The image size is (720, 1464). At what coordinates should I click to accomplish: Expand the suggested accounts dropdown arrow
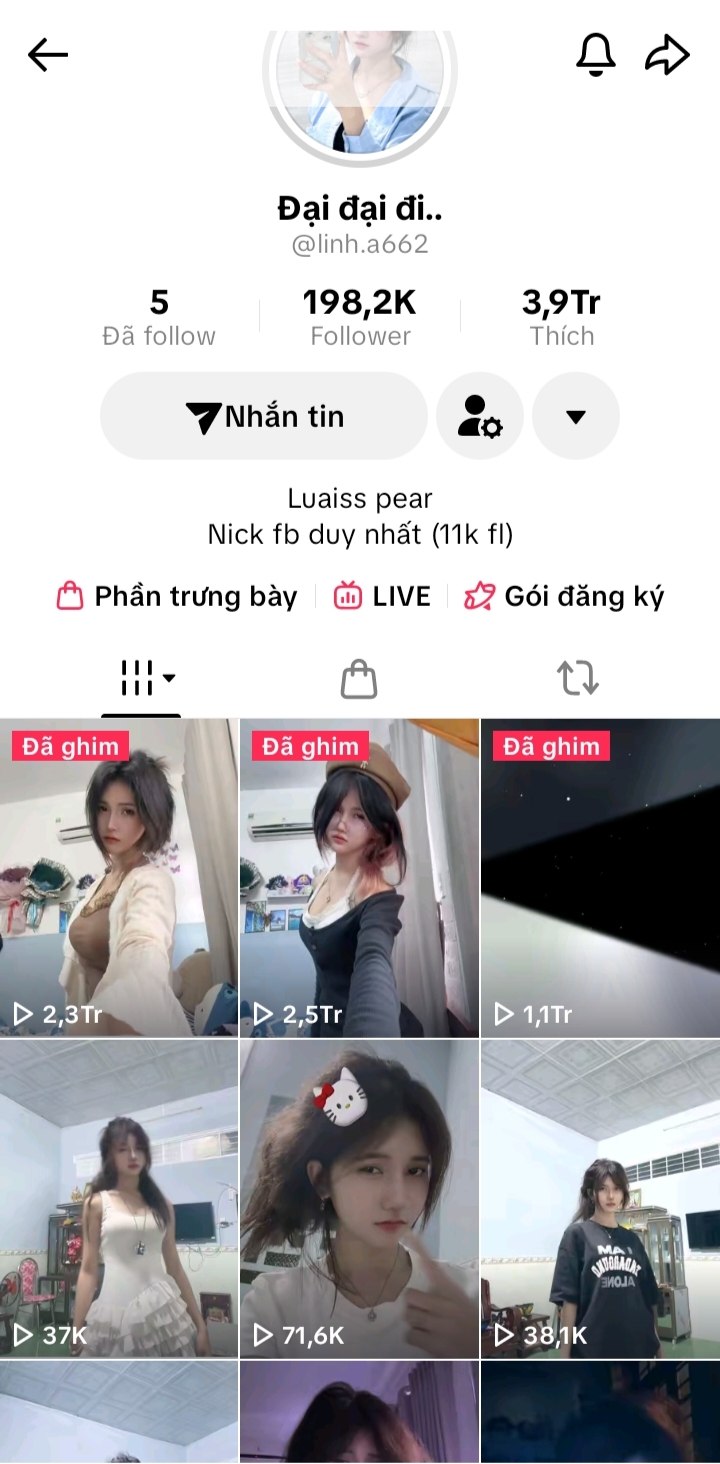coord(576,416)
